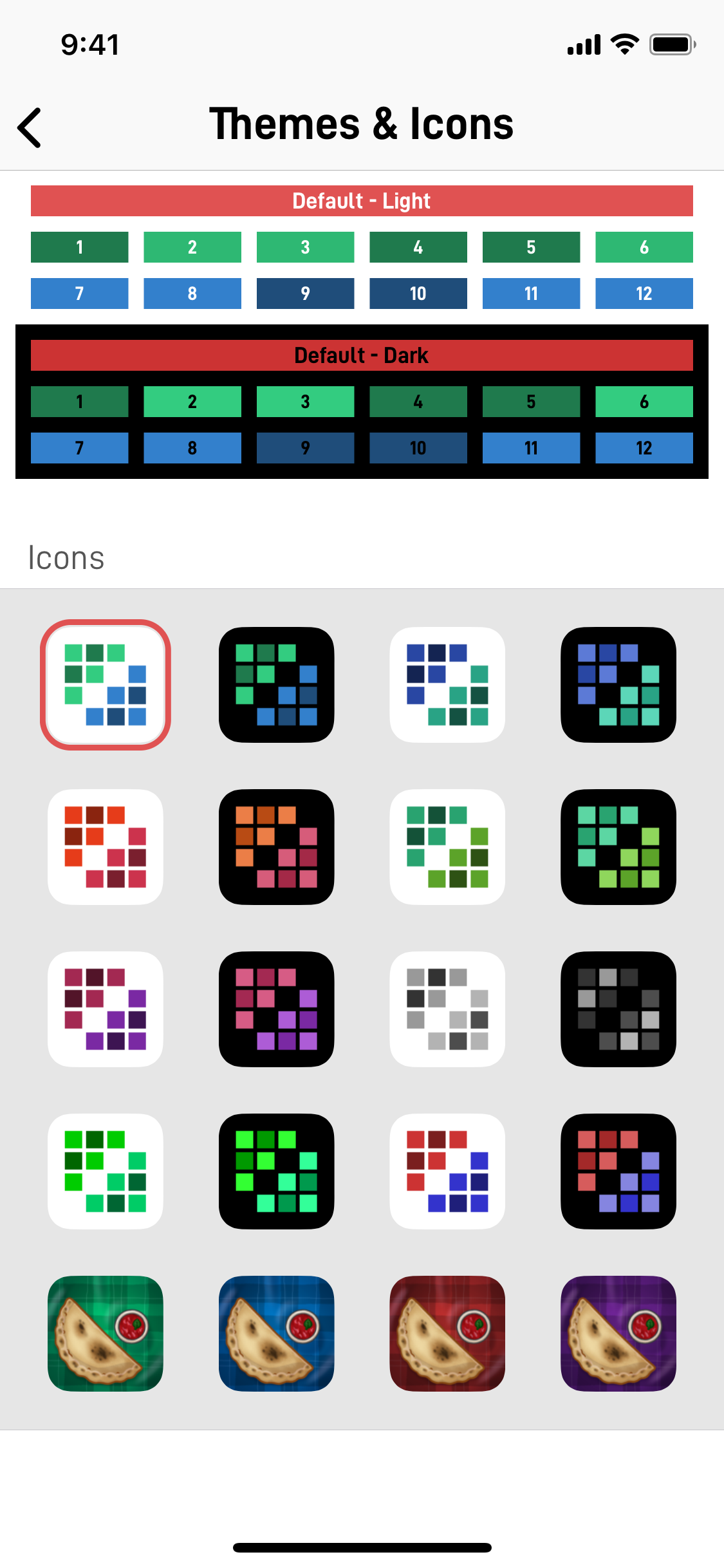
Task: Pick the green plaid empanada icon
Action: tap(106, 1334)
